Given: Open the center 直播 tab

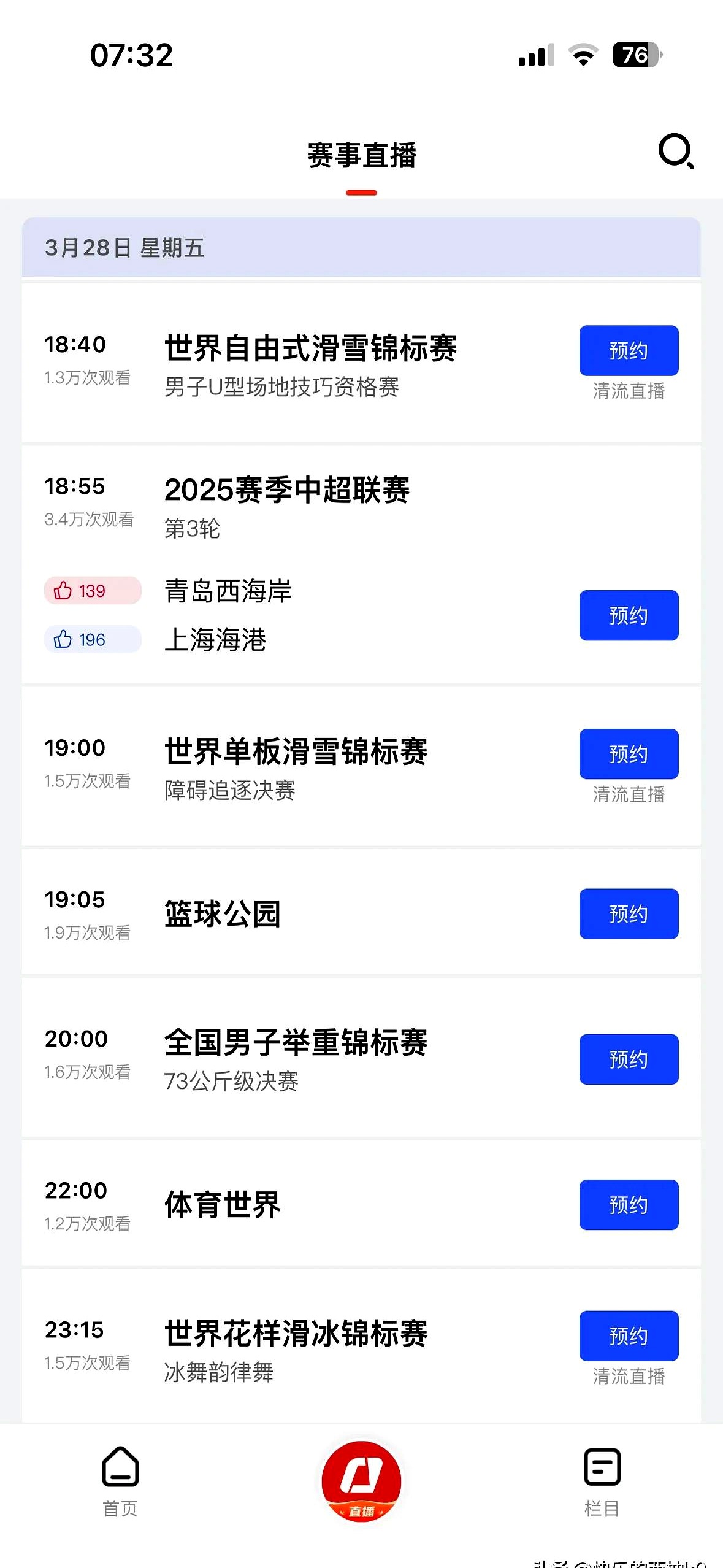Looking at the screenshot, I should 362,1481.
